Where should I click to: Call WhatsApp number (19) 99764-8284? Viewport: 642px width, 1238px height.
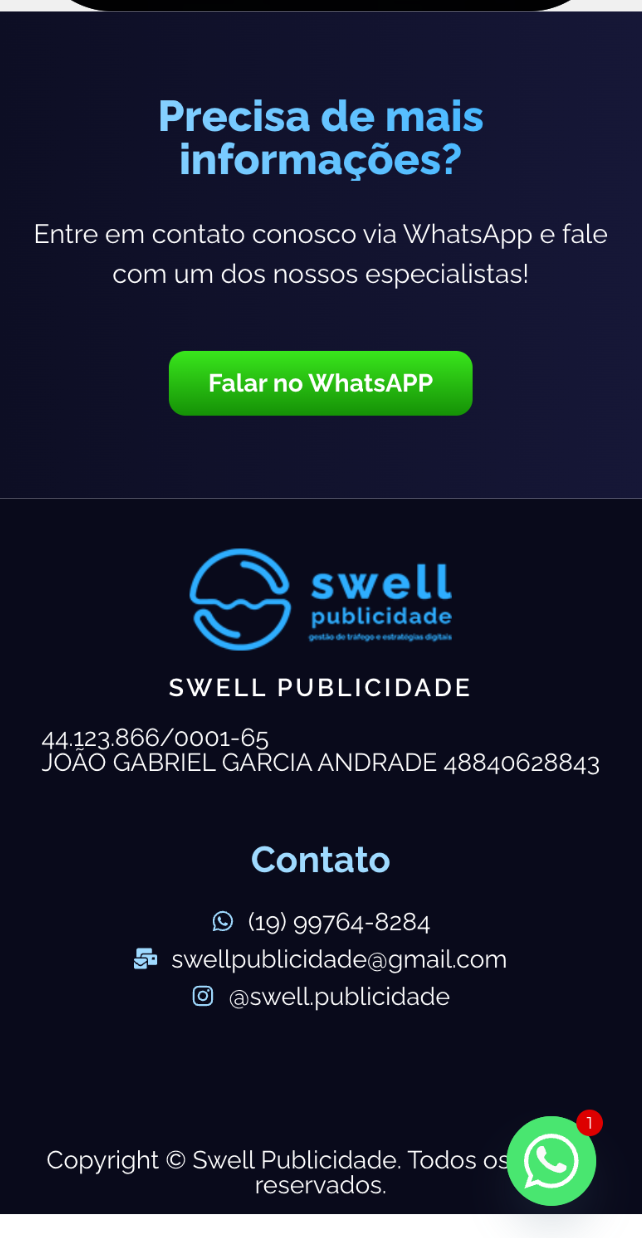click(x=338, y=922)
